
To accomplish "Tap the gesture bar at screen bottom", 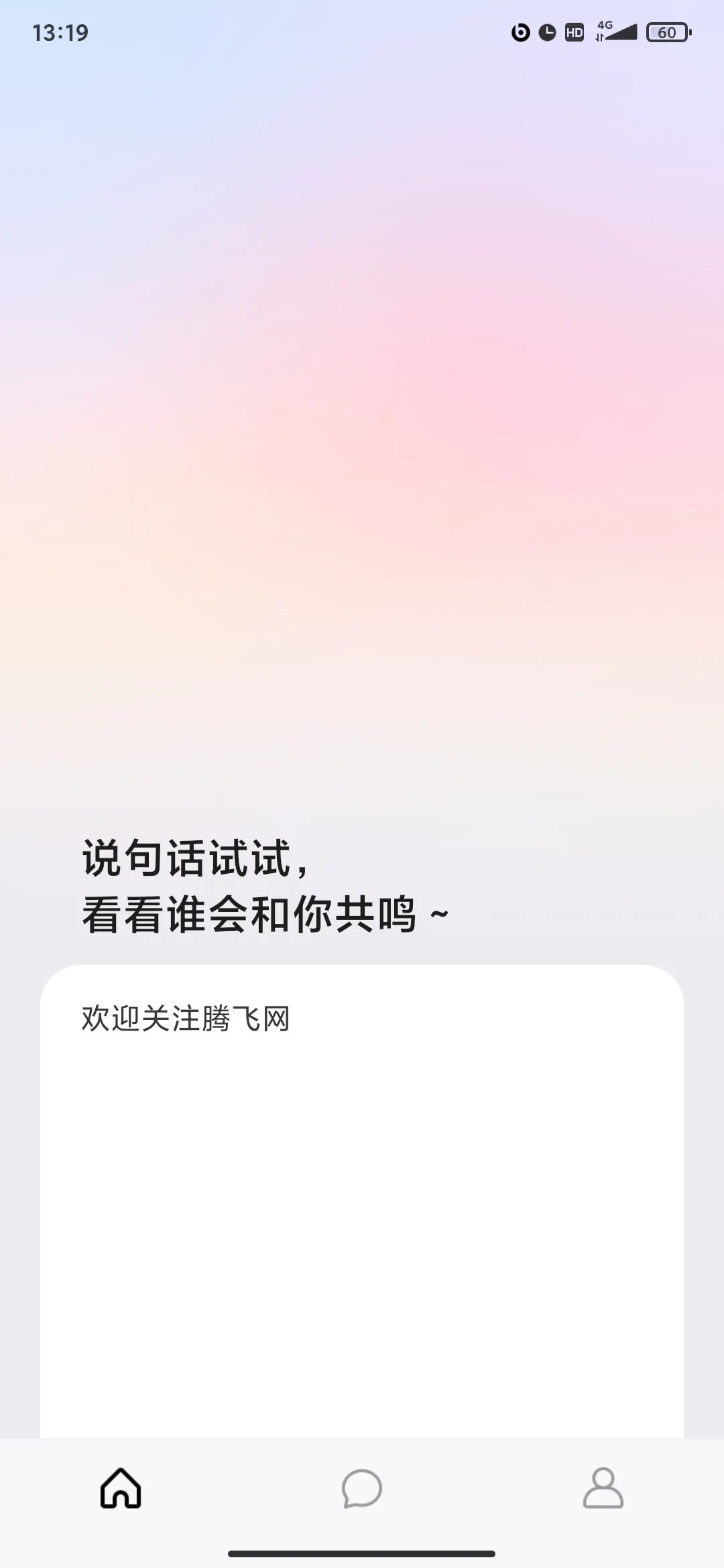I will pos(362,1553).
